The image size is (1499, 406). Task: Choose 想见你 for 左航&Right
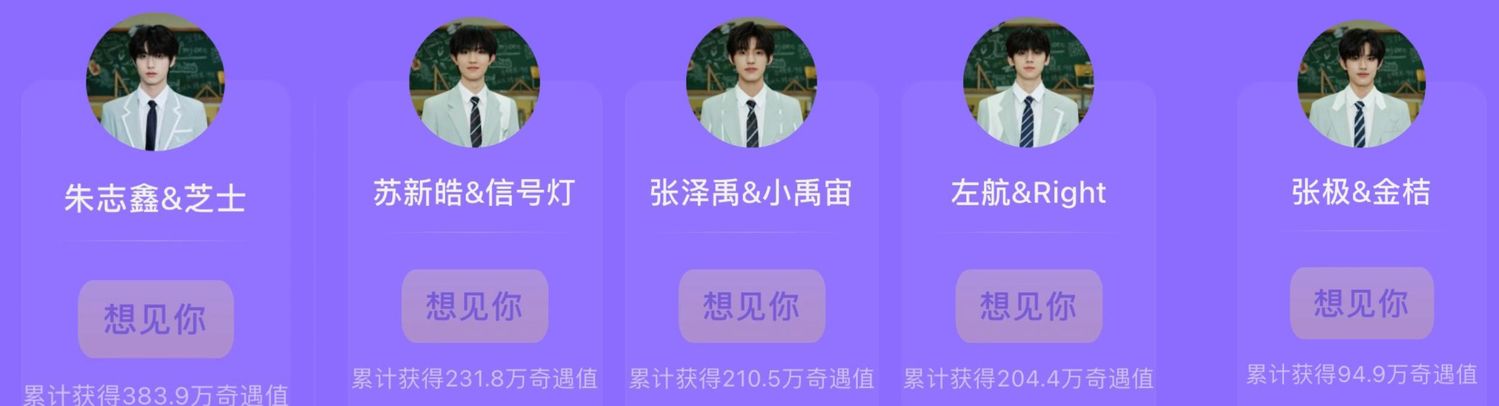click(x=1028, y=306)
